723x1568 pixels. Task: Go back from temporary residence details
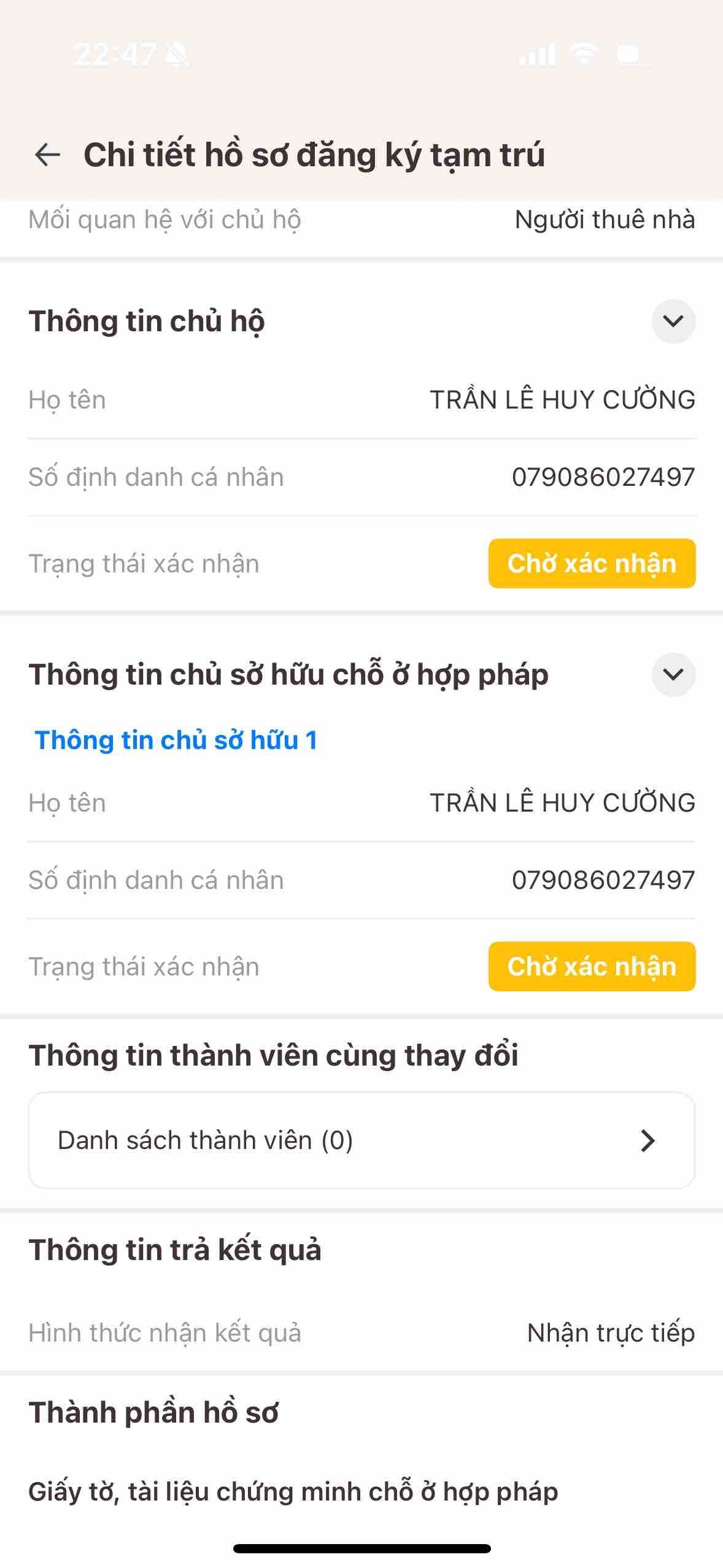47,155
